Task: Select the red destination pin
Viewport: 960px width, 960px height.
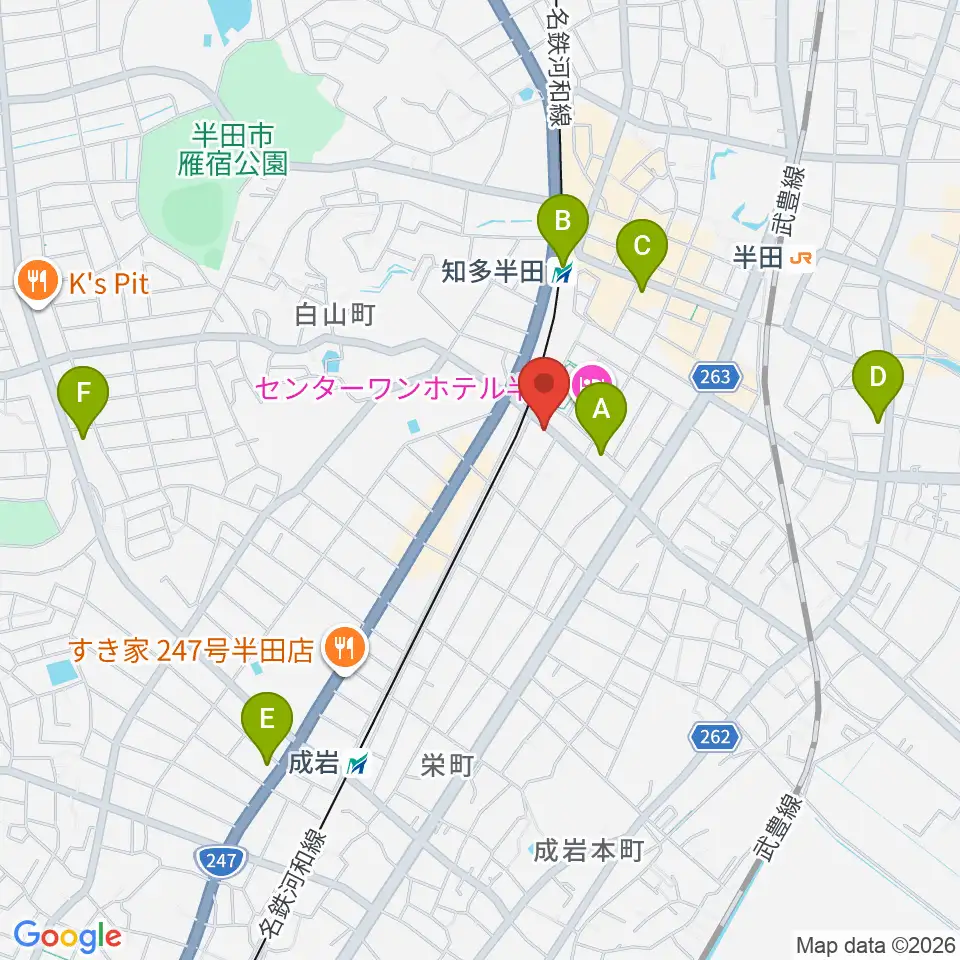Action: pos(544,392)
